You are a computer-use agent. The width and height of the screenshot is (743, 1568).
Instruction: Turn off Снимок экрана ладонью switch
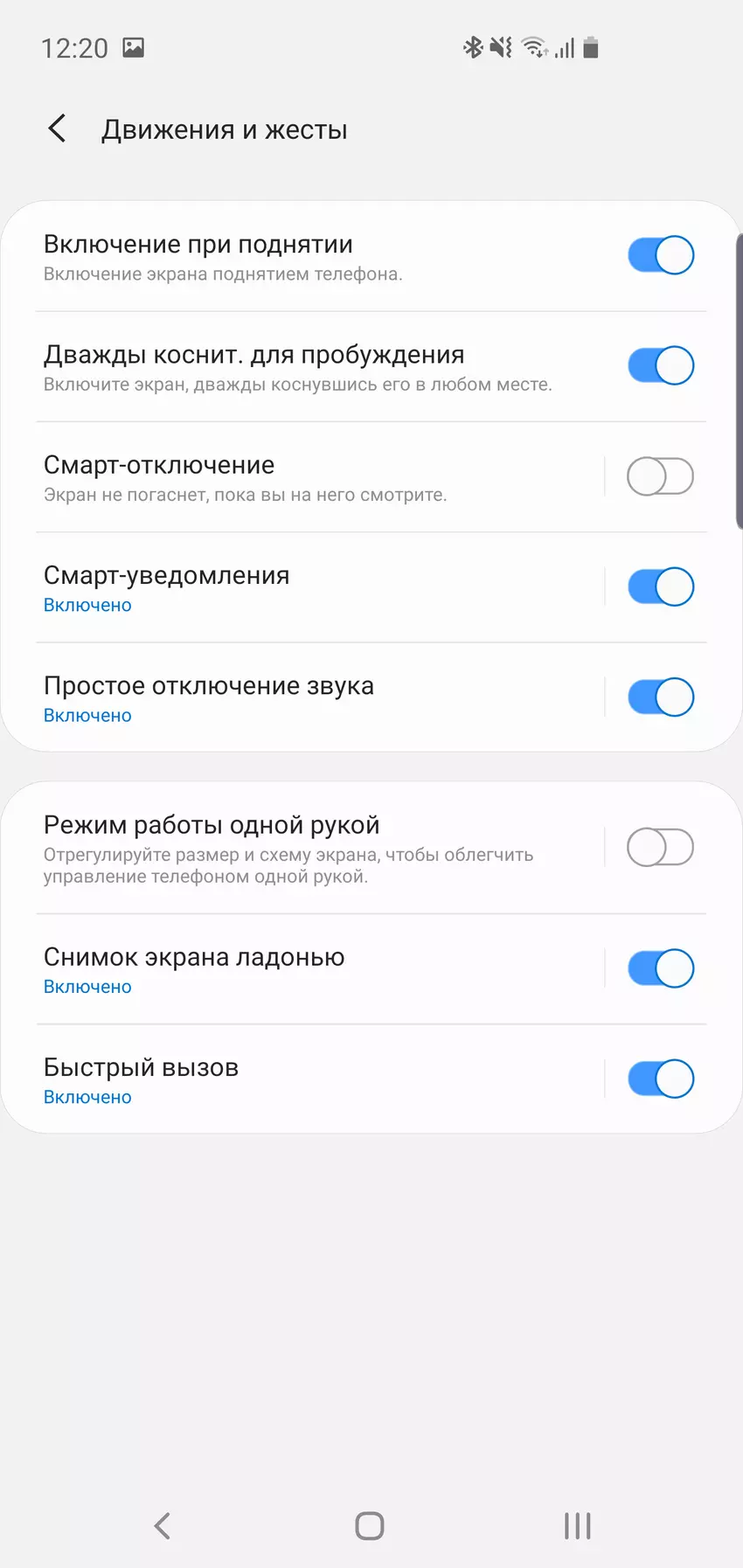660,968
